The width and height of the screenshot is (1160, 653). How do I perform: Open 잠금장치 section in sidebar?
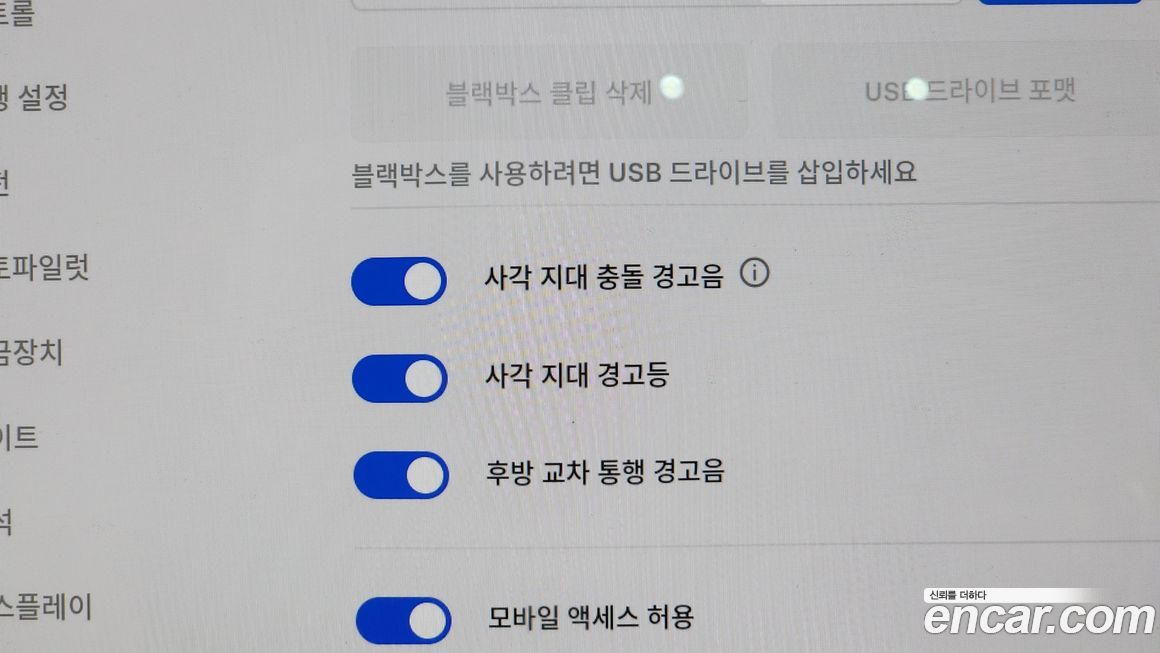click(x=32, y=352)
